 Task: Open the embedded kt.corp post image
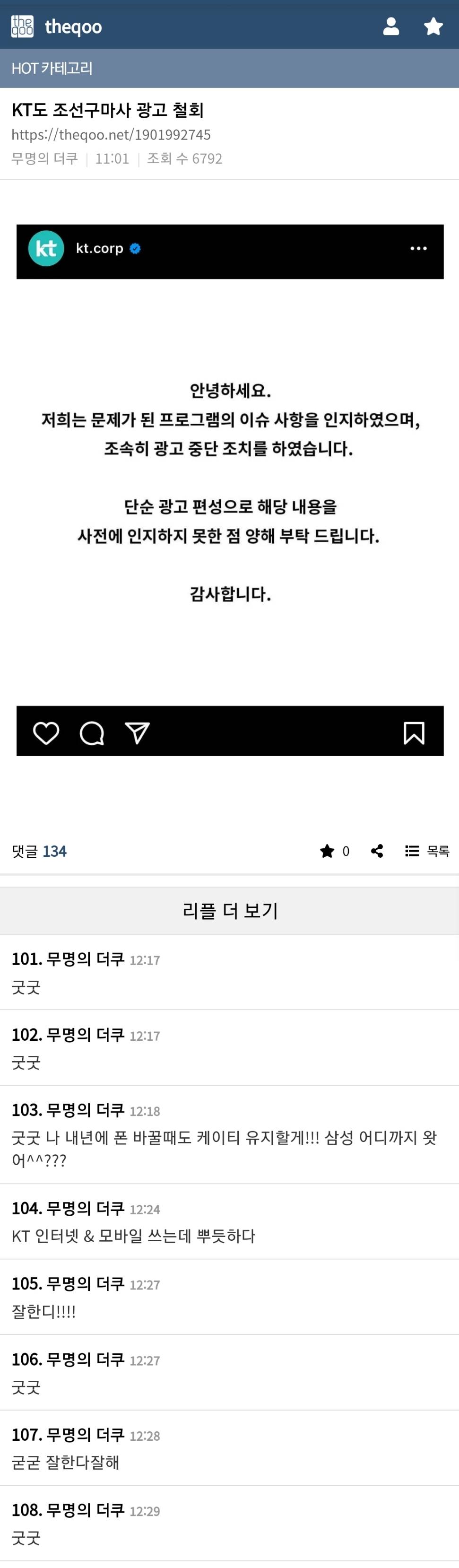click(x=230, y=490)
